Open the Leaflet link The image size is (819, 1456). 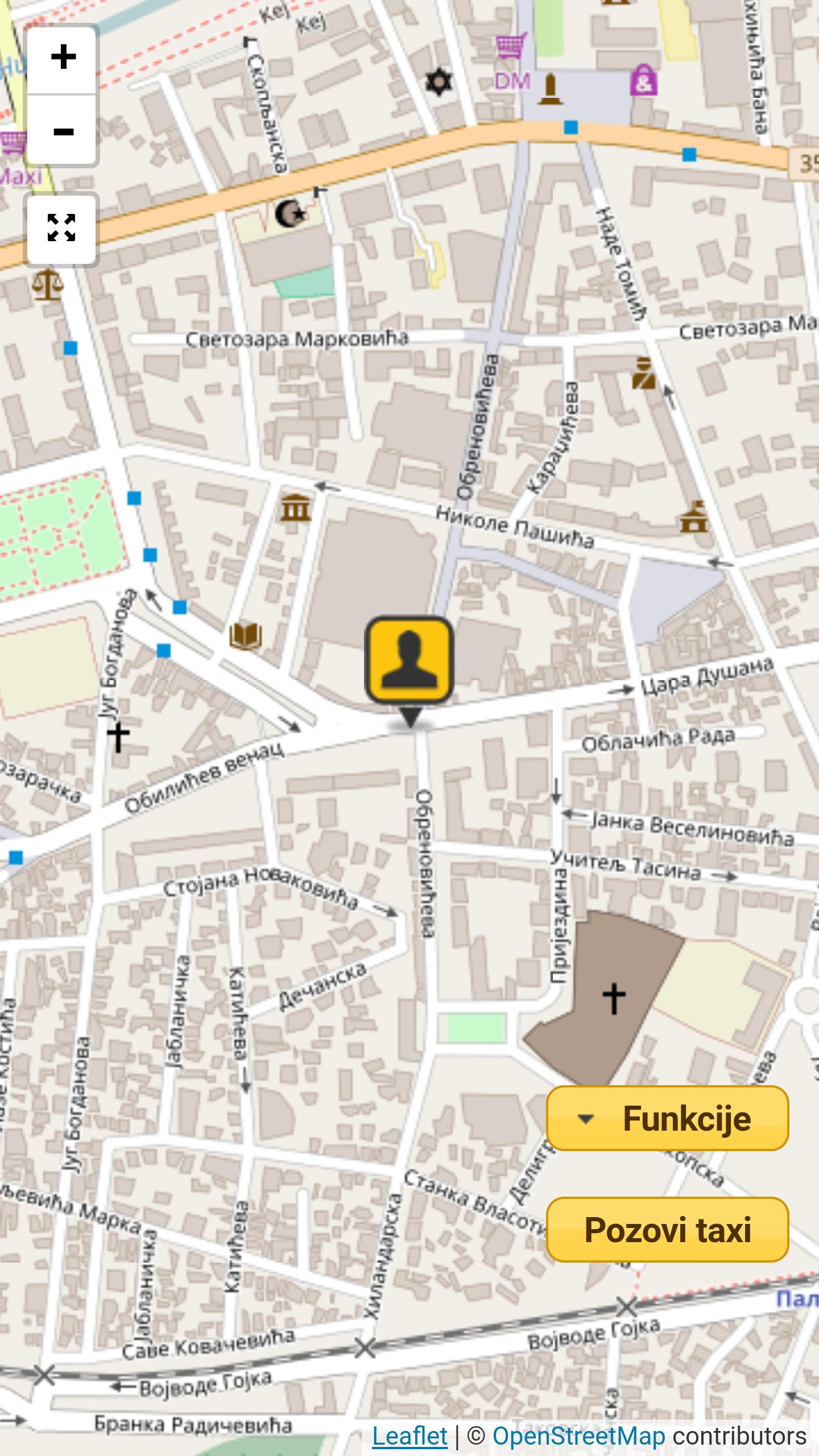tap(409, 1436)
